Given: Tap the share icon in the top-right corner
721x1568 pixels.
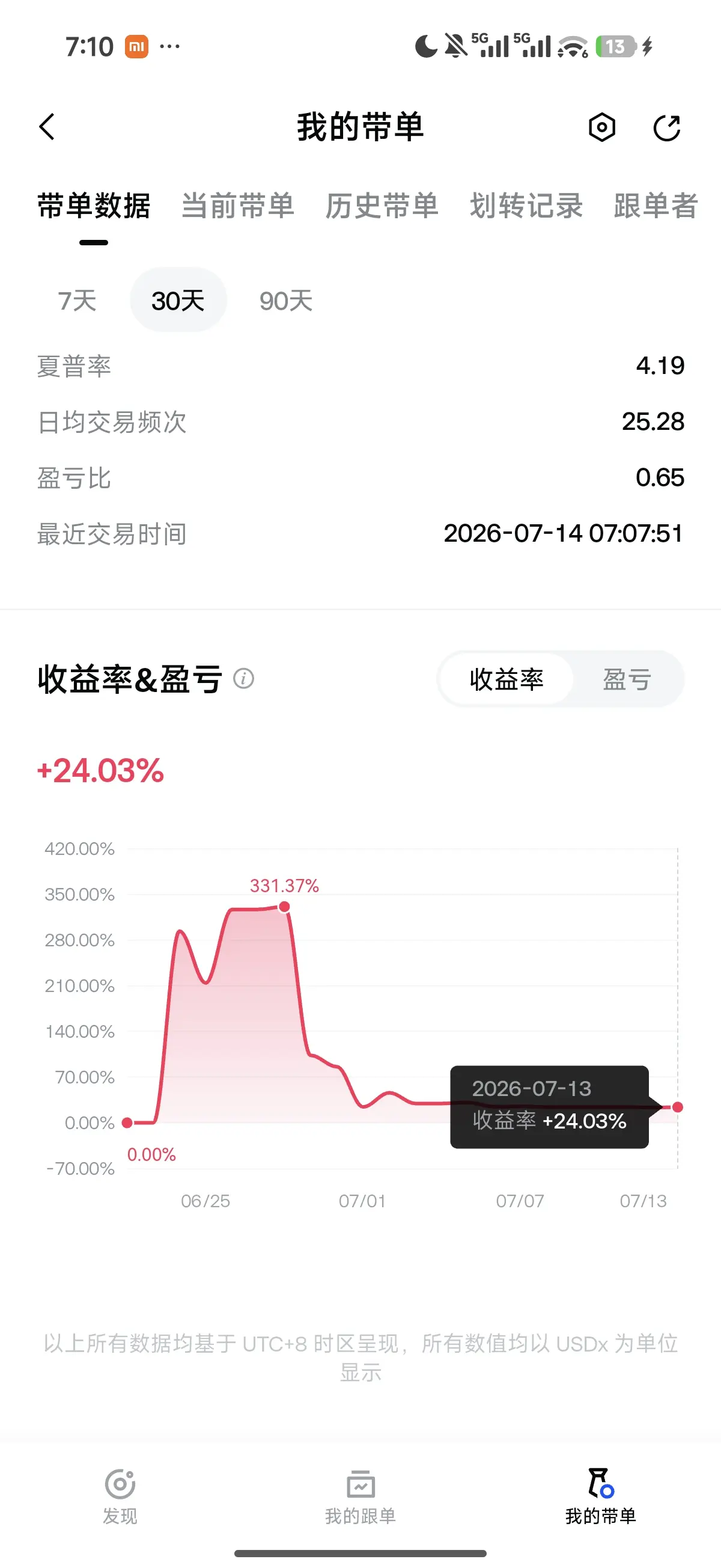Looking at the screenshot, I should (x=666, y=128).
